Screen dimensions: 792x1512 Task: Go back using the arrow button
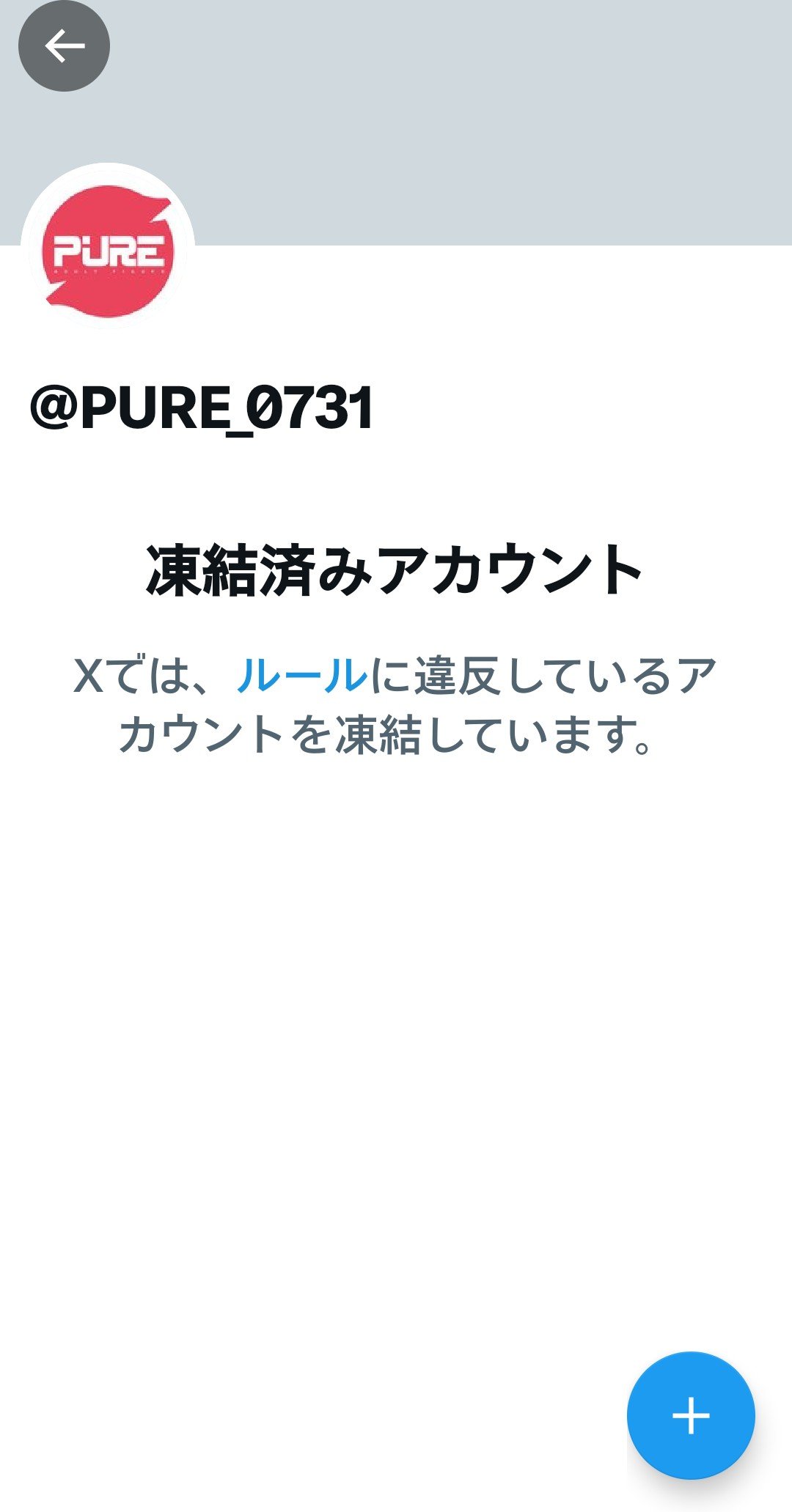coord(64,45)
